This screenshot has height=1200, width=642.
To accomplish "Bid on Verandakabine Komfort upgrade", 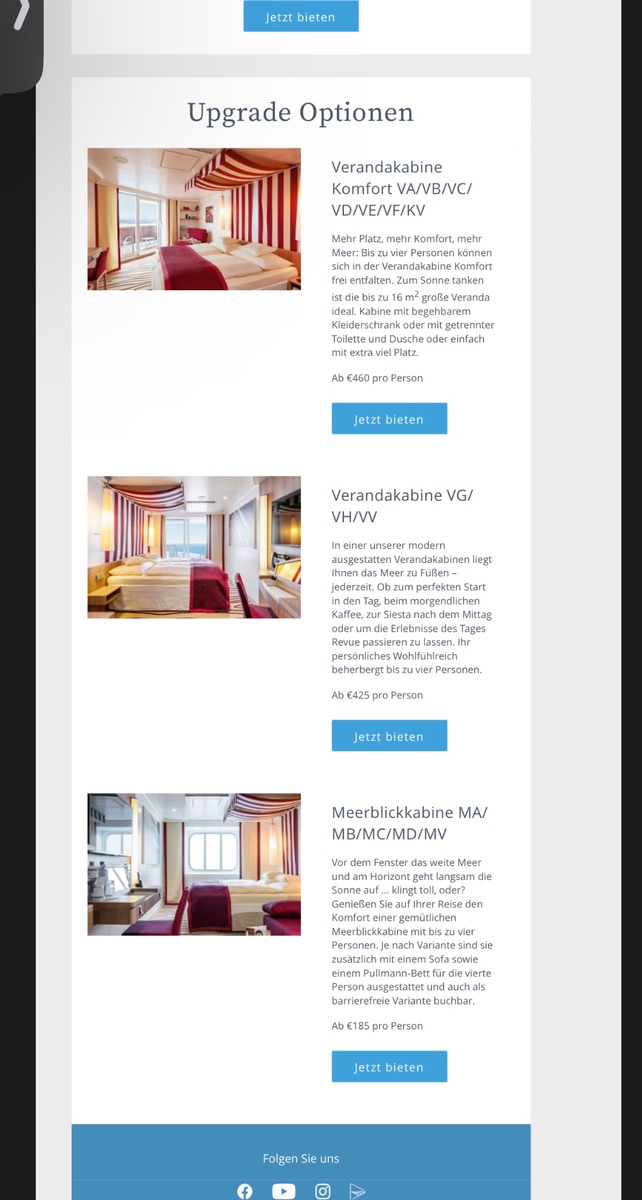I will pos(389,419).
